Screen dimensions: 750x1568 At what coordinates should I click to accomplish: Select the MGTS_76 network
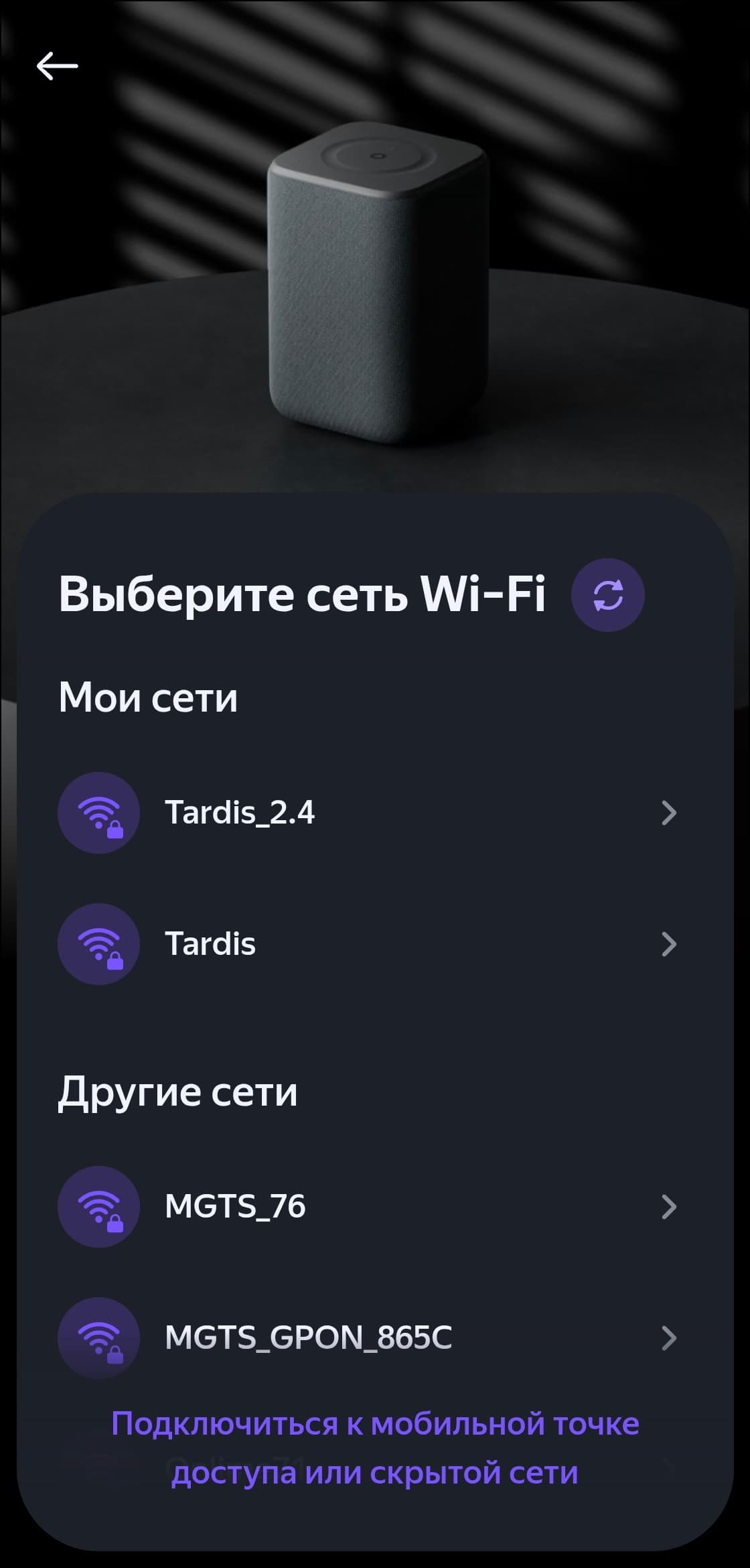tap(368, 1207)
